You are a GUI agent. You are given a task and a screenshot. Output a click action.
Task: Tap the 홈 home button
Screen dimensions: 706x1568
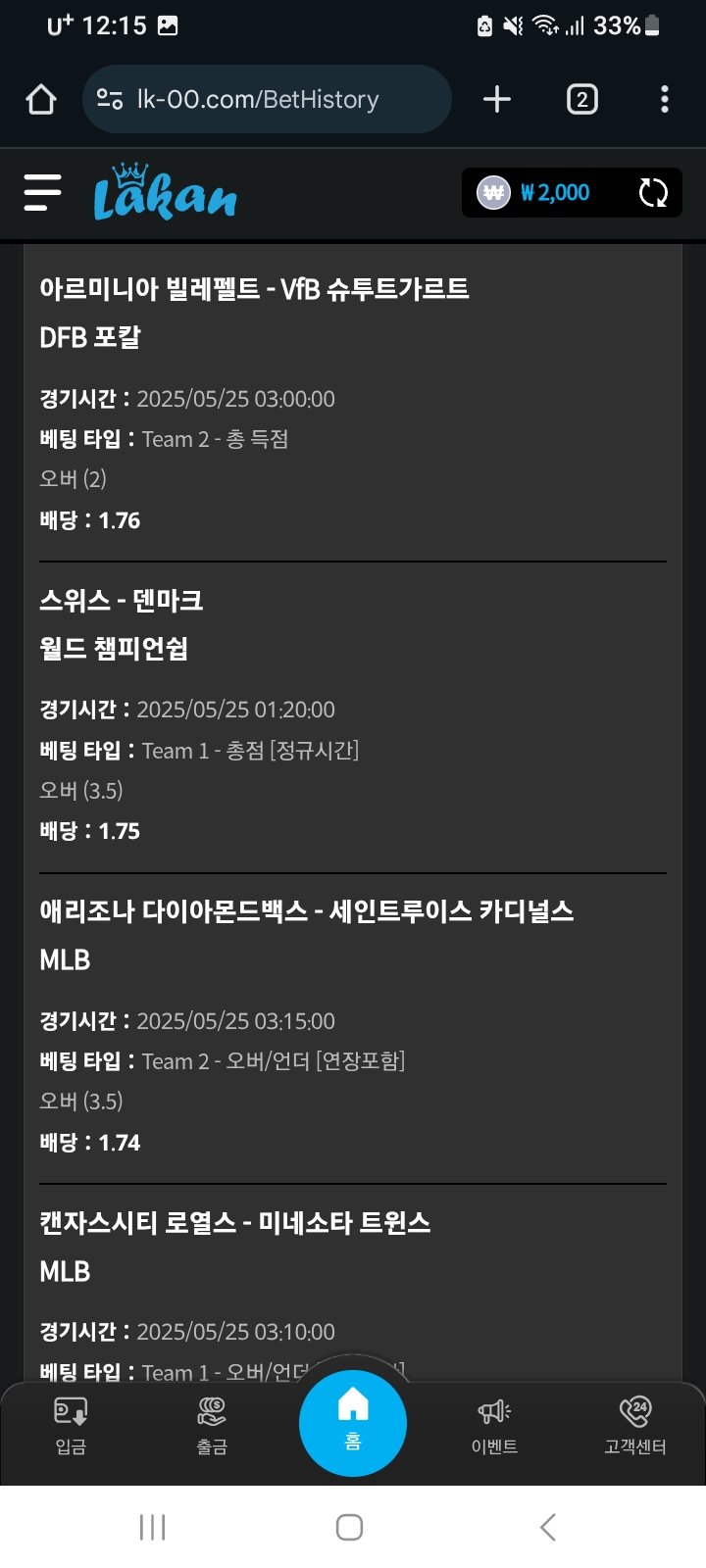(353, 1422)
